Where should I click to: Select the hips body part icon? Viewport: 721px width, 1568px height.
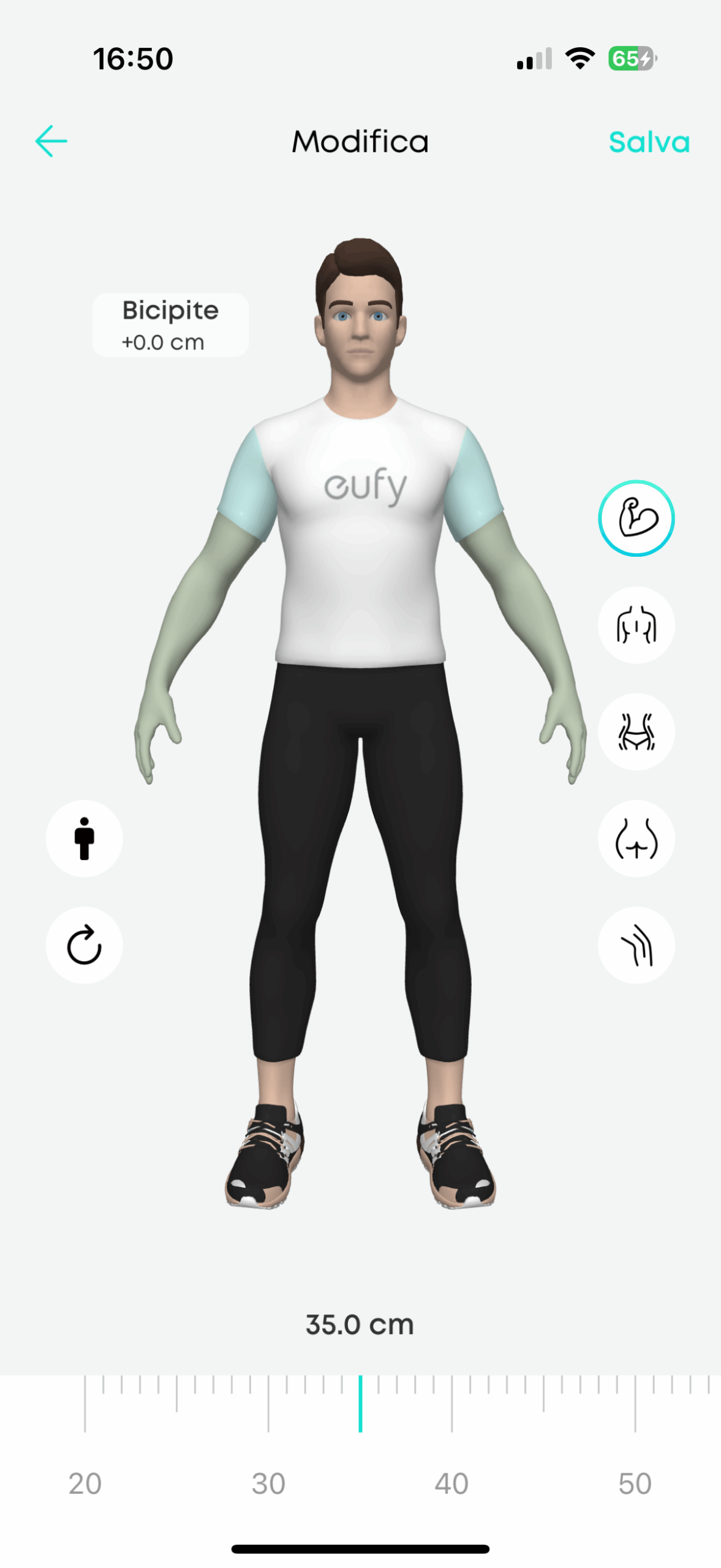(x=636, y=839)
